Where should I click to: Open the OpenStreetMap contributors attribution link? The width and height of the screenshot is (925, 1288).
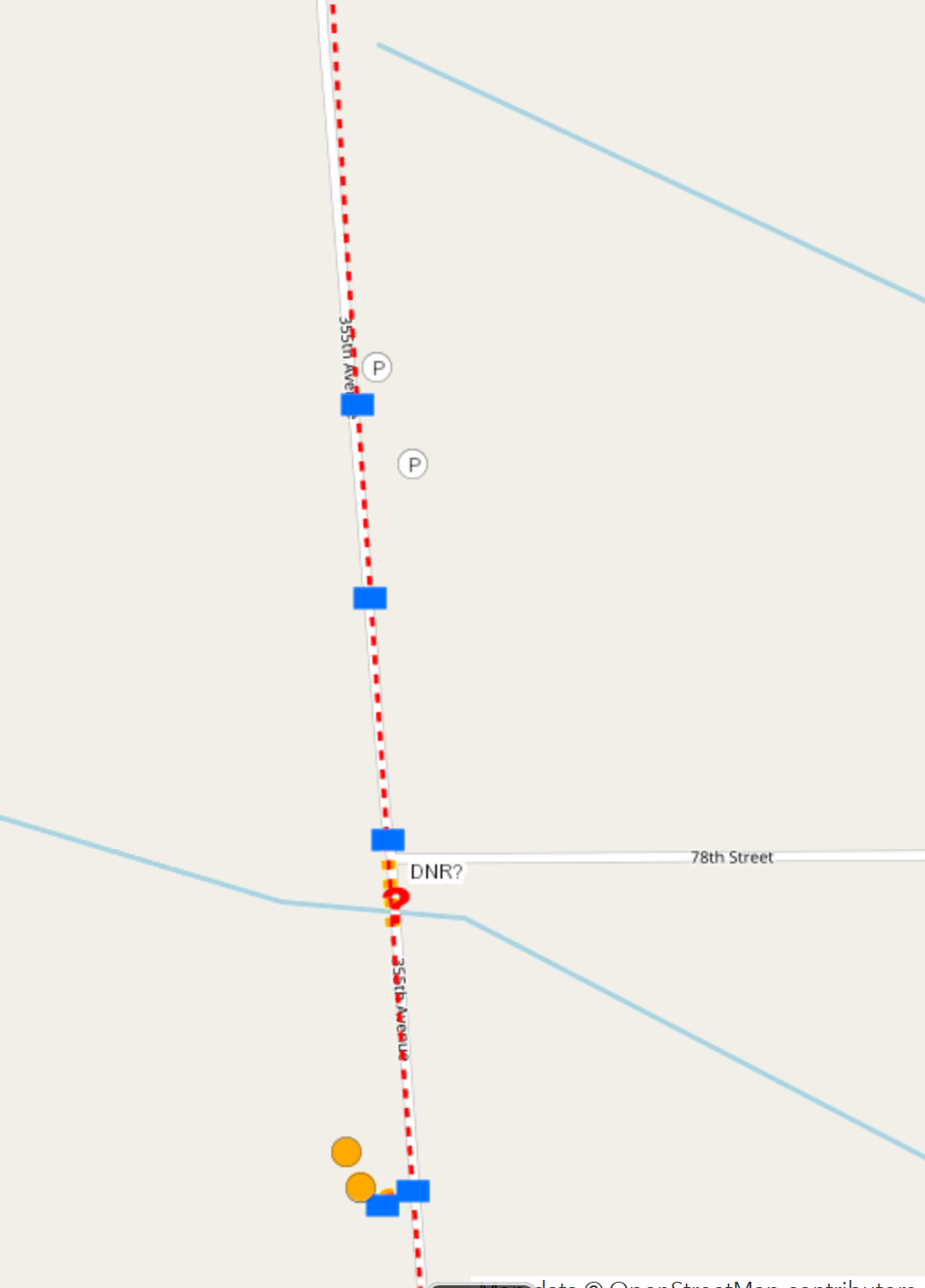(761, 1283)
